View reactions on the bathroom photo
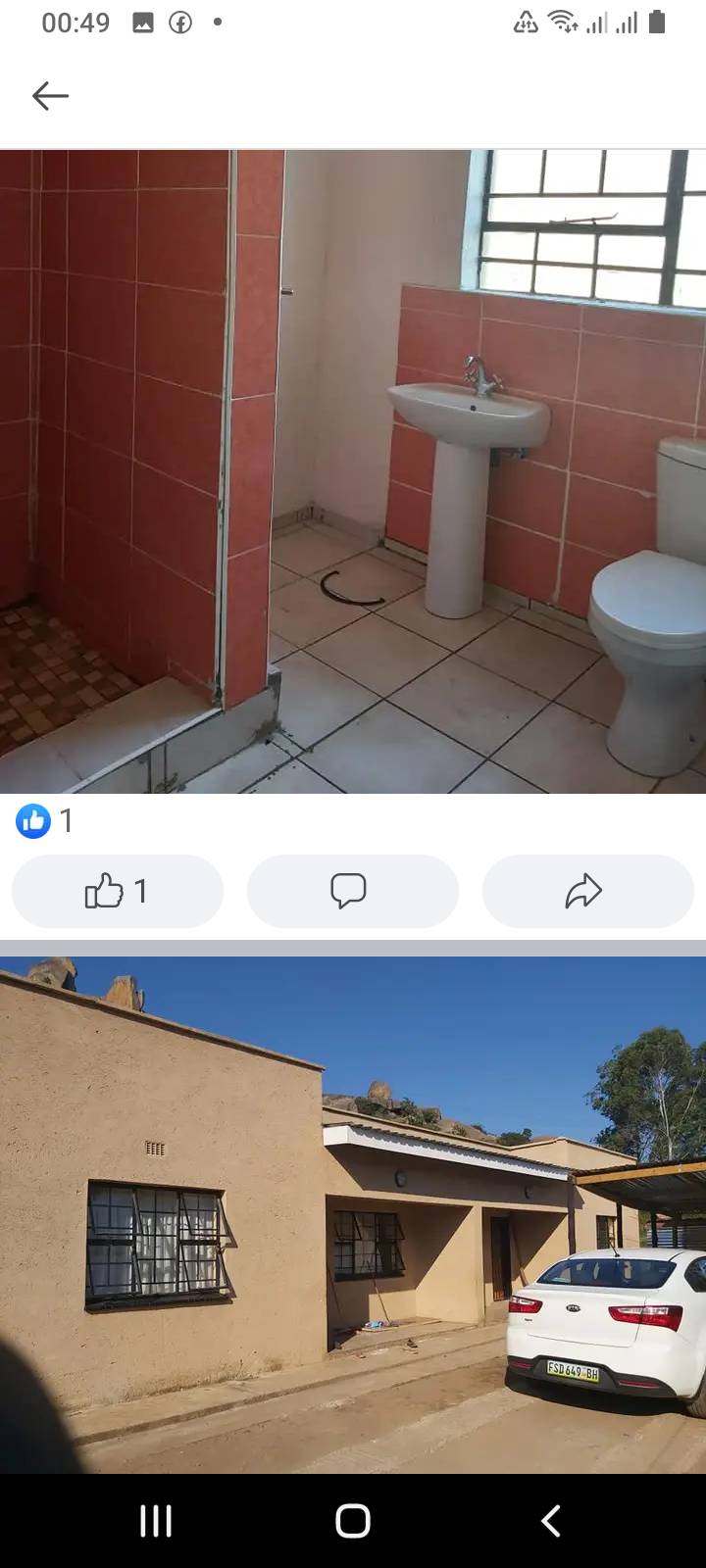Viewport: 706px width, 1568px height. 45,821
